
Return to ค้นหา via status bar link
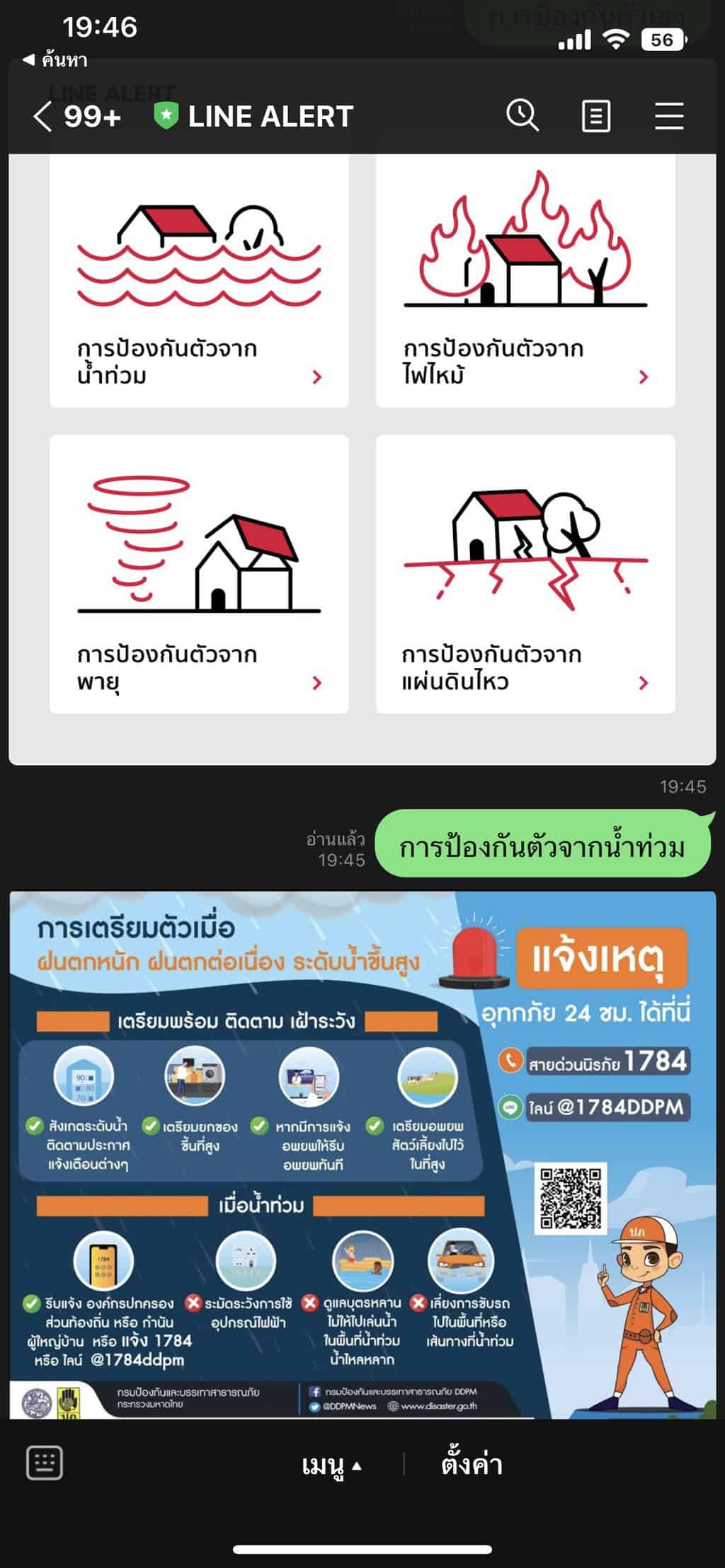(55, 60)
